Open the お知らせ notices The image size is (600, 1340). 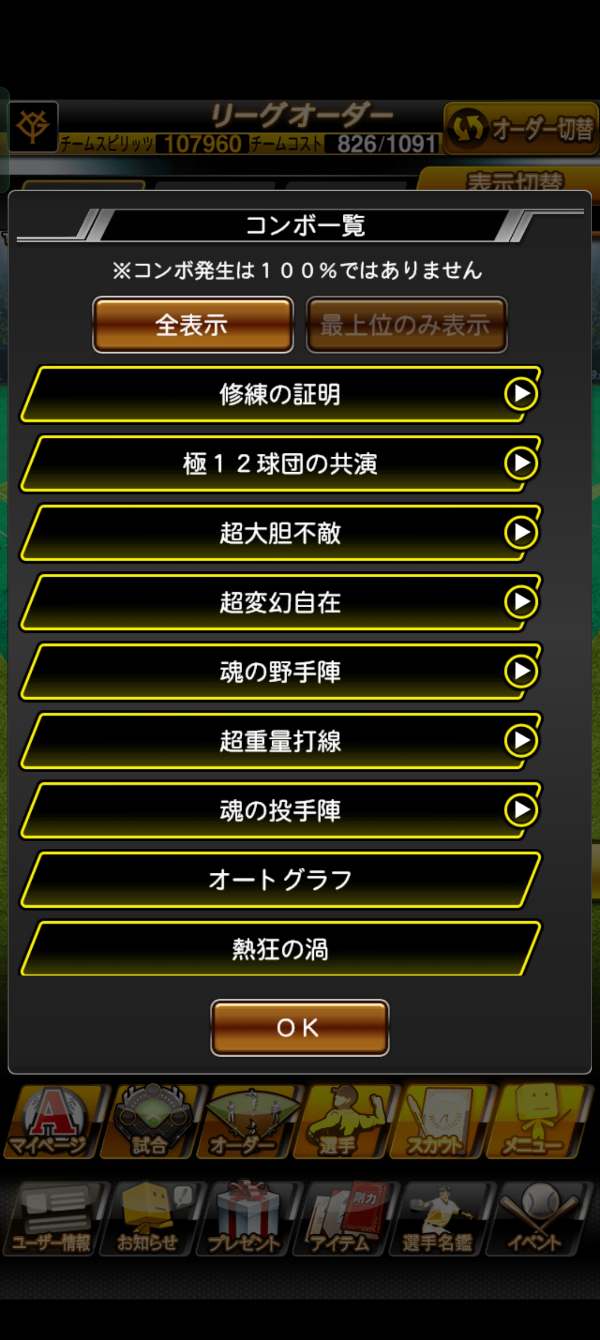point(150,1218)
